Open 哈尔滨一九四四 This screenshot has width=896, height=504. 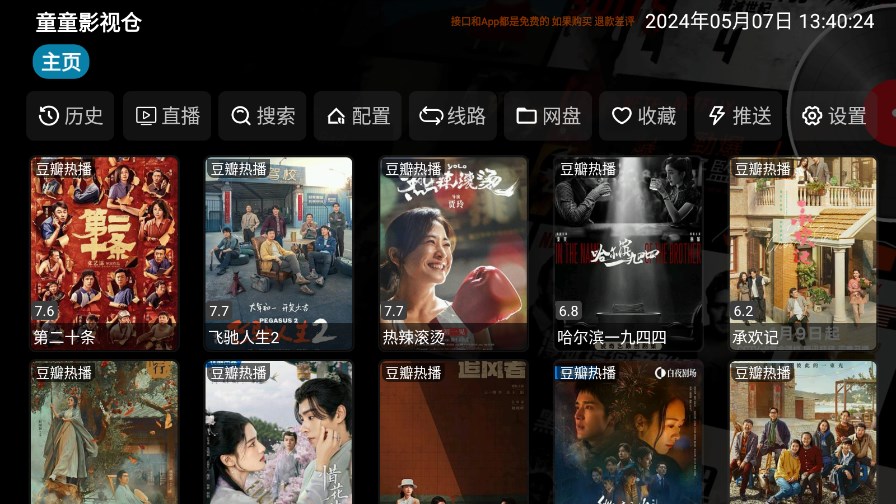(x=628, y=253)
